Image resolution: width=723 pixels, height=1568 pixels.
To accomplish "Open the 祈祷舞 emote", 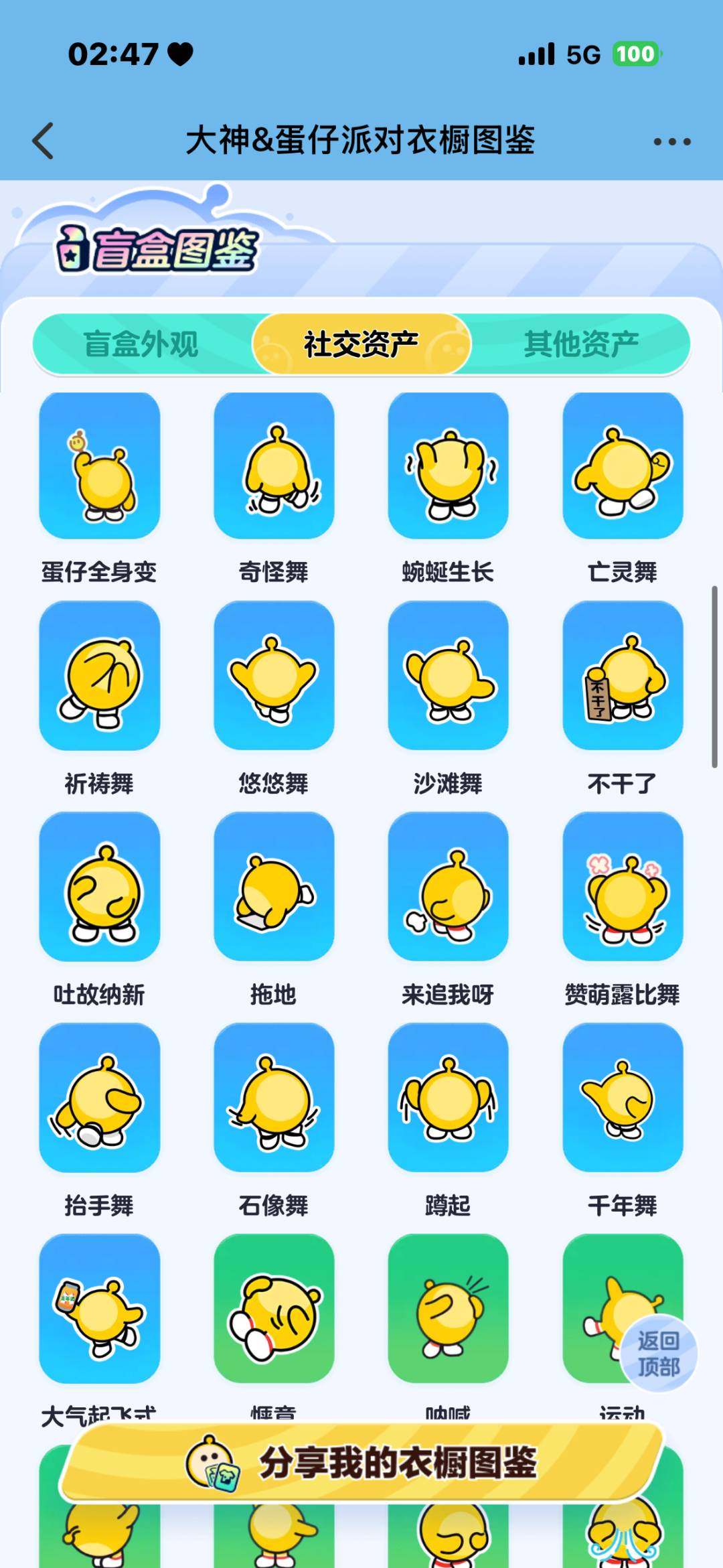I will (x=99, y=676).
